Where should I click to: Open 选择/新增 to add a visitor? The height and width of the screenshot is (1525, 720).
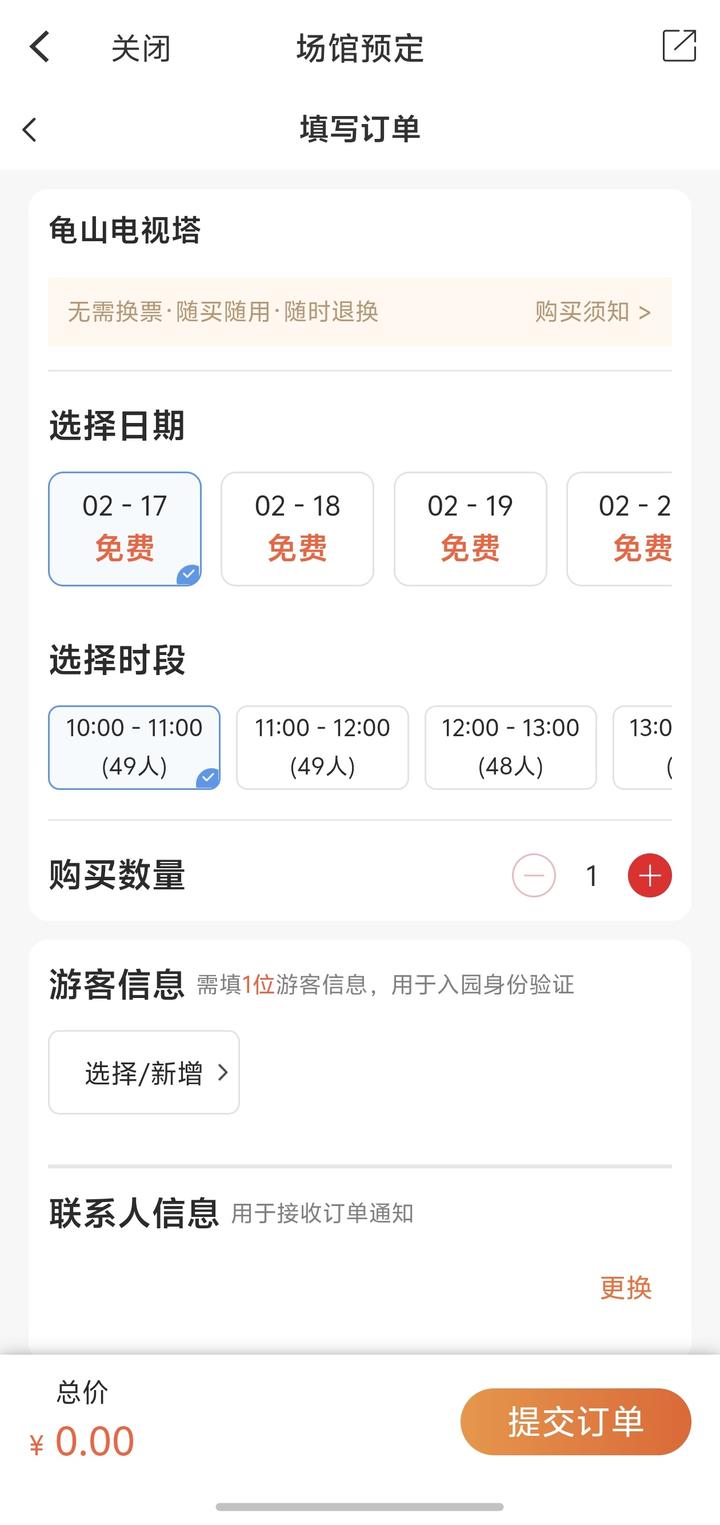pyautogui.click(x=144, y=1072)
